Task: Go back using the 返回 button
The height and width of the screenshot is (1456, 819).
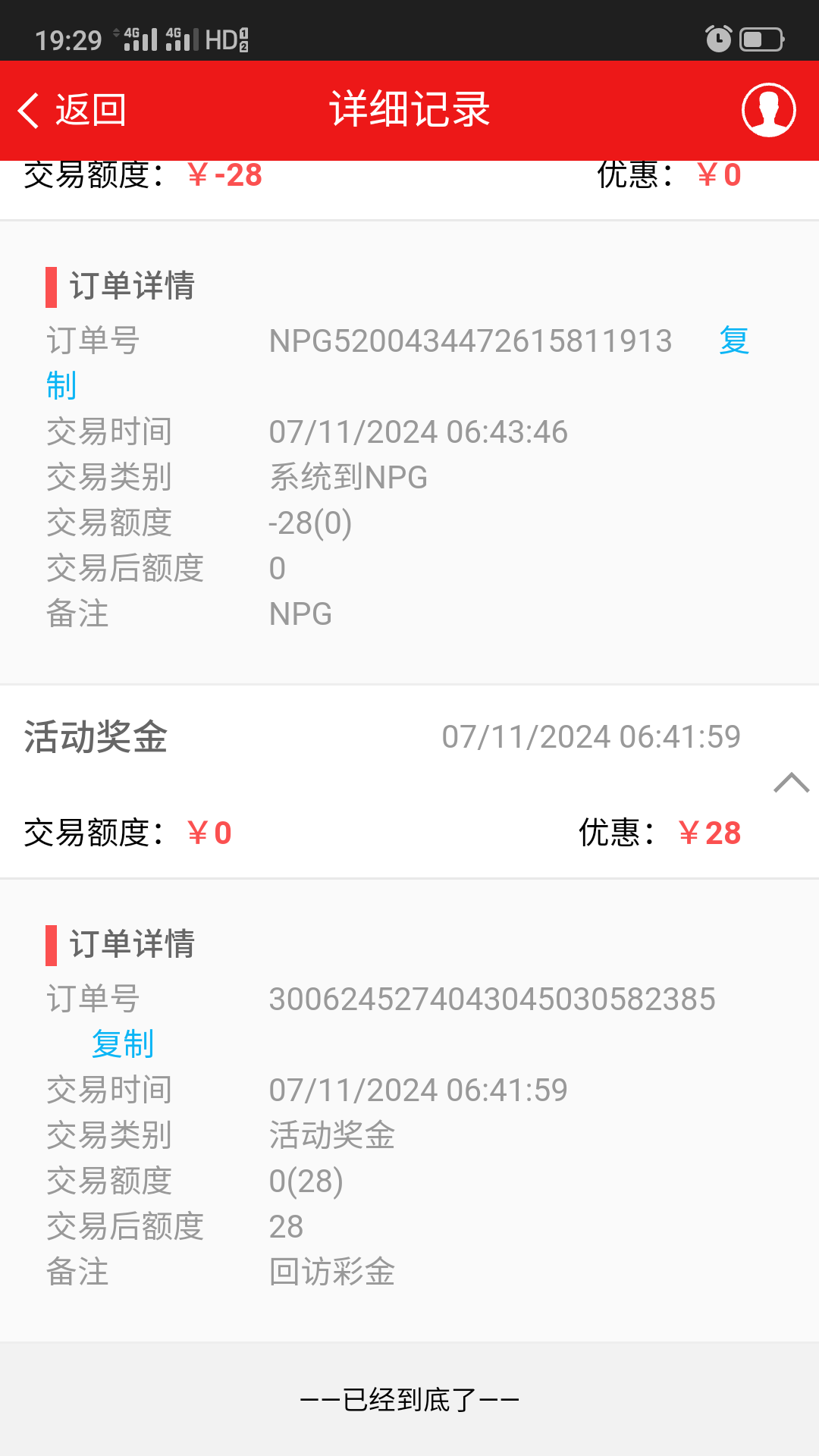Action: [x=72, y=111]
